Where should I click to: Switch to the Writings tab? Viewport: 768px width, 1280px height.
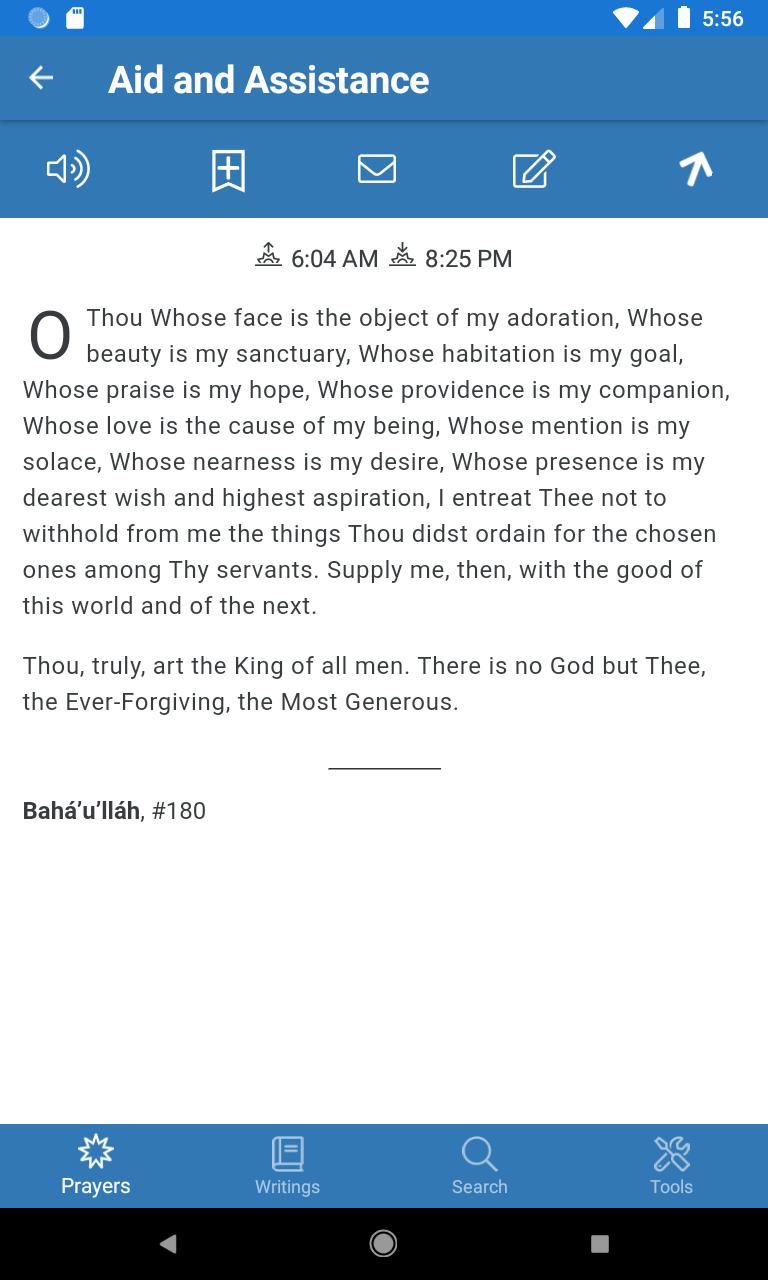[287, 1166]
